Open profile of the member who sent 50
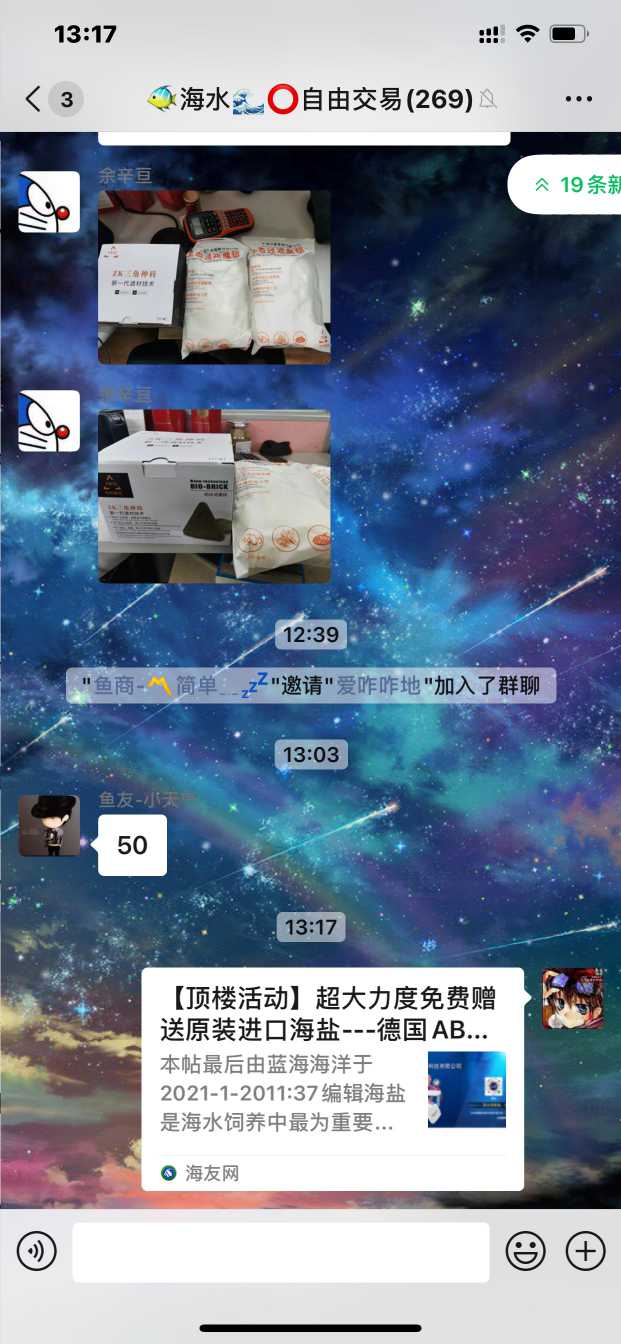The height and width of the screenshot is (1344, 621). [49, 826]
